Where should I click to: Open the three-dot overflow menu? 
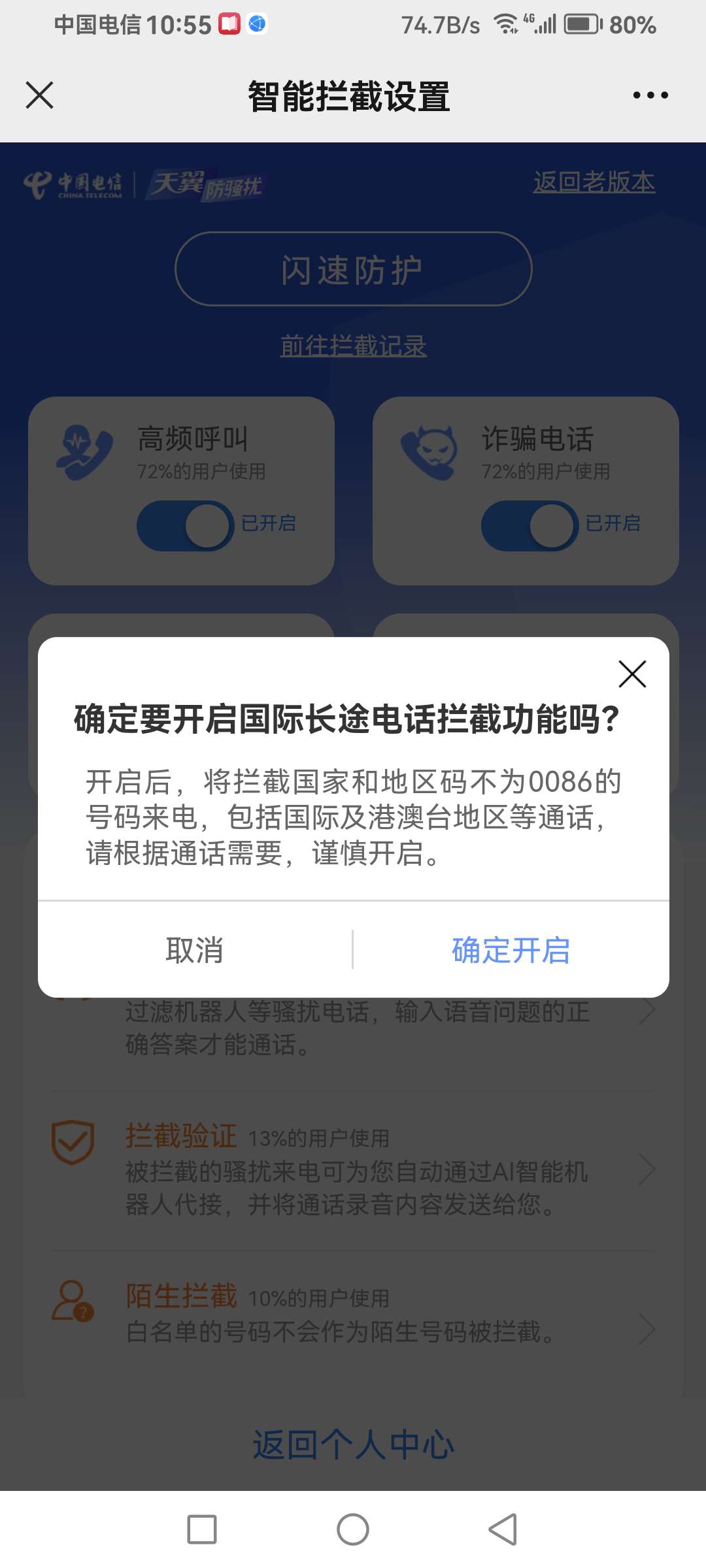[x=650, y=95]
